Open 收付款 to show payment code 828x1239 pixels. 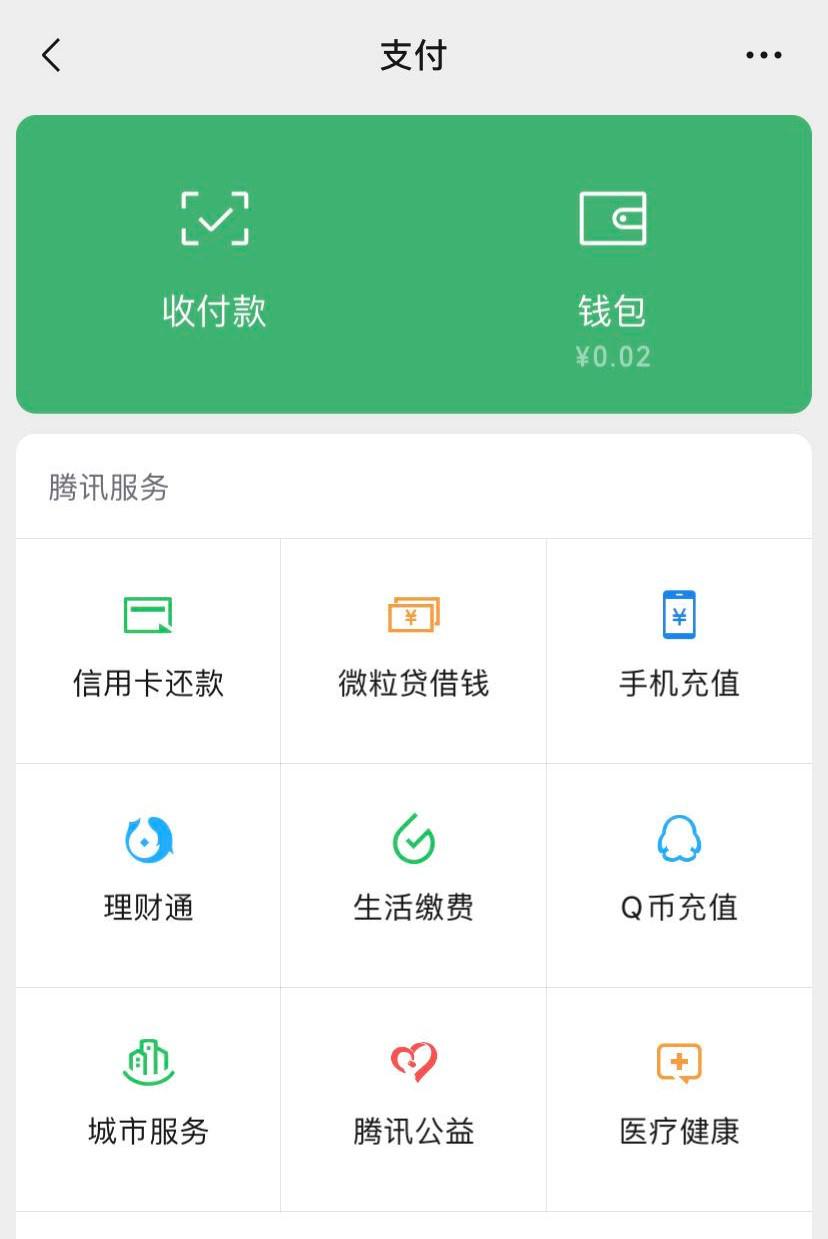(213, 260)
